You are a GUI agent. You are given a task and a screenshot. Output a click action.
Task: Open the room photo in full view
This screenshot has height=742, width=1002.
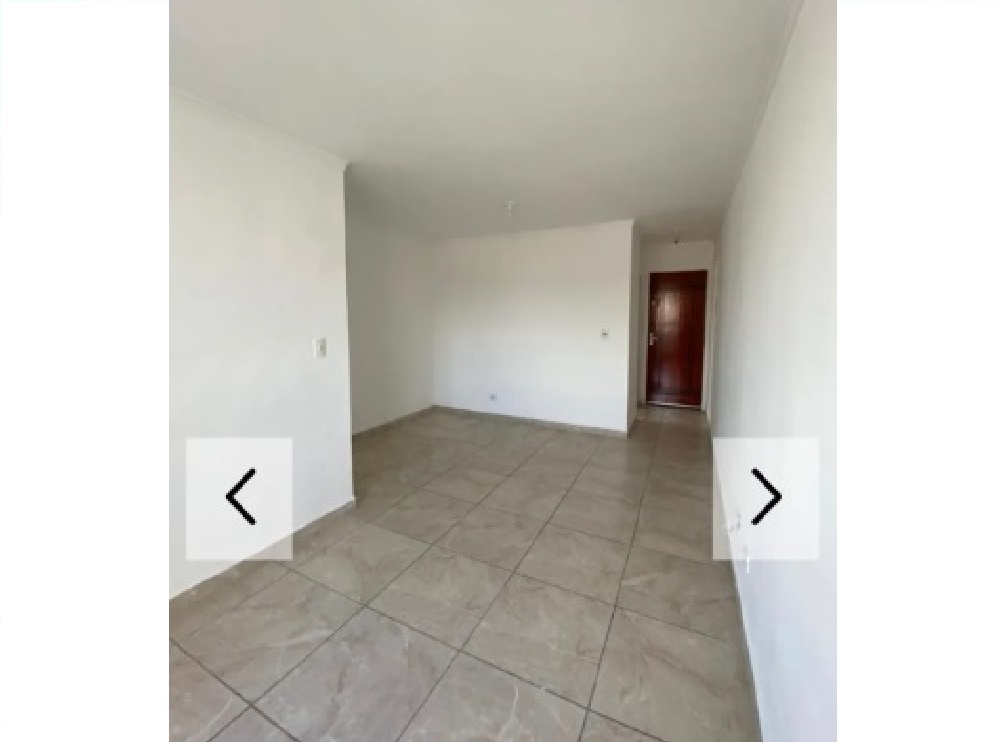click(x=502, y=300)
